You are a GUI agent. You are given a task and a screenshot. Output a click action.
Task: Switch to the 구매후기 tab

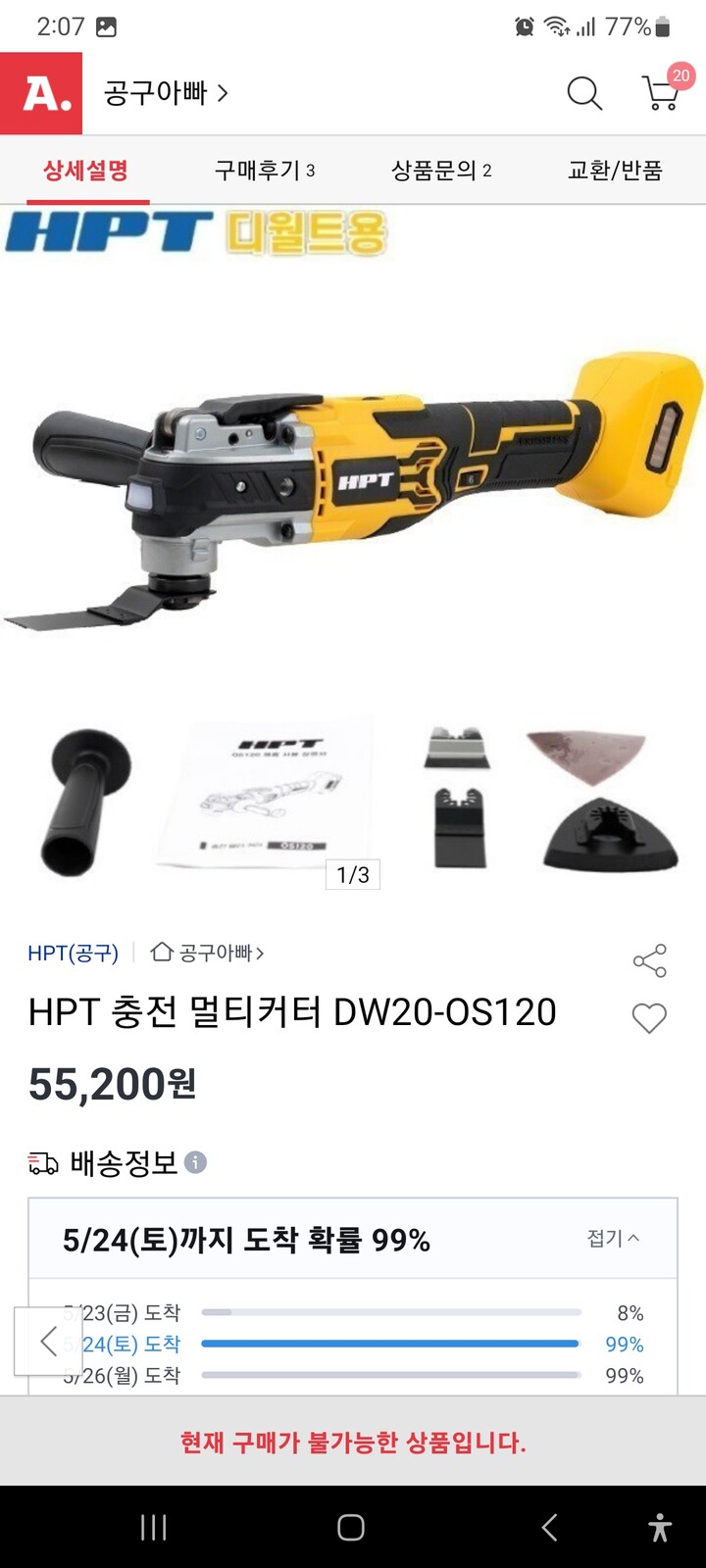pyautogui.click(x=263, y=171)
